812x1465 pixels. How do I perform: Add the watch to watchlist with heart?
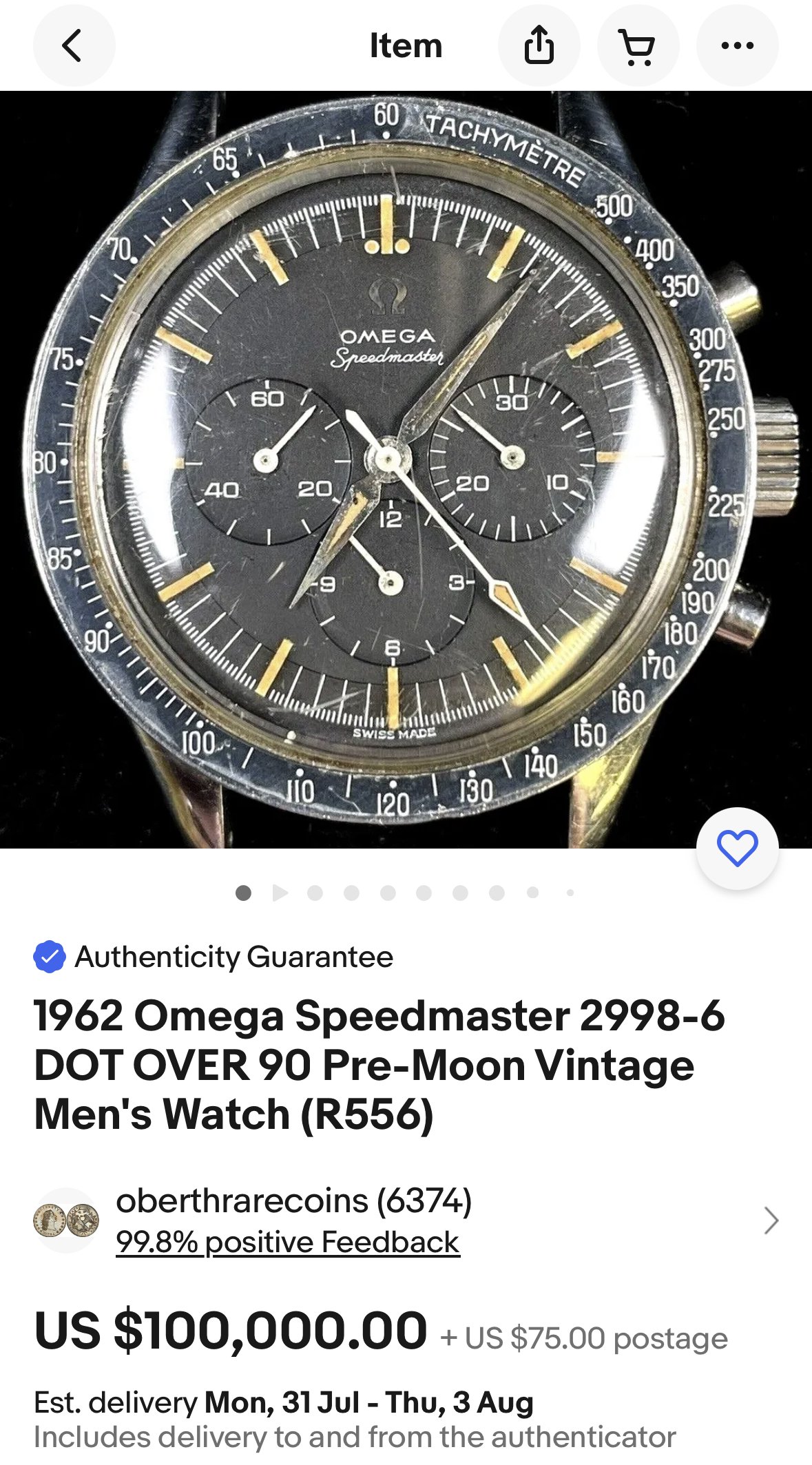(737, 848)
